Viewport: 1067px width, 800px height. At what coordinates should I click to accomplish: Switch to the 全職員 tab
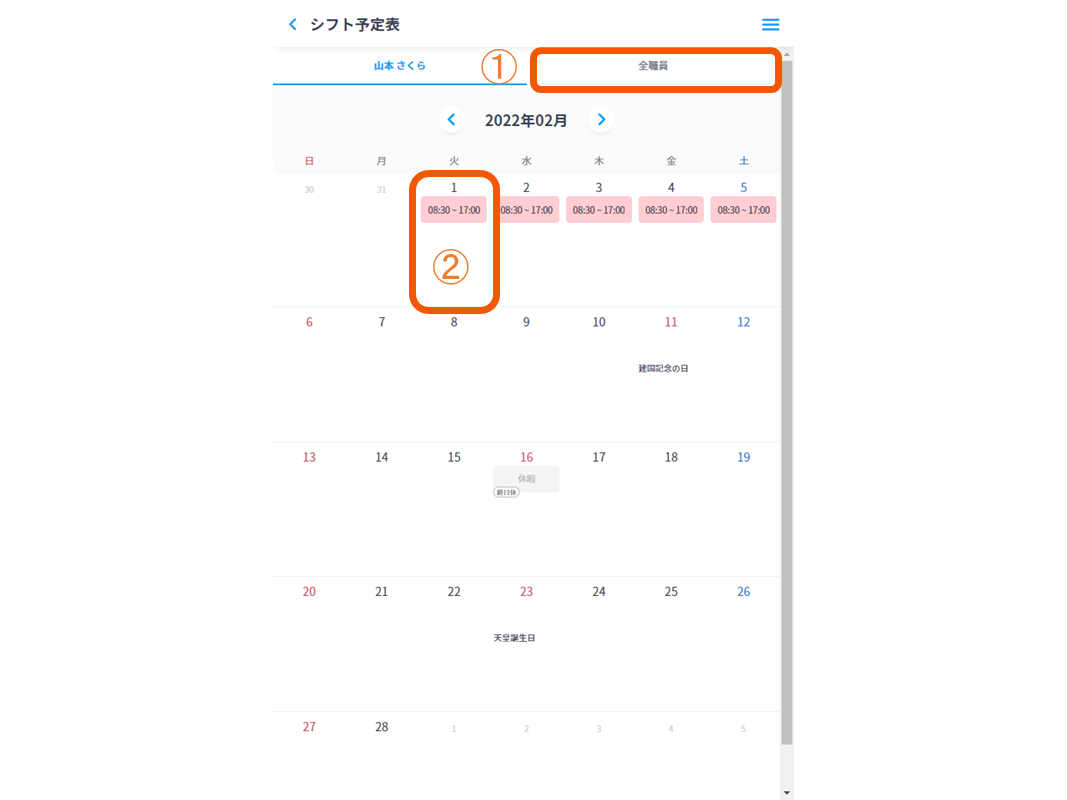(x=653, y=66)
